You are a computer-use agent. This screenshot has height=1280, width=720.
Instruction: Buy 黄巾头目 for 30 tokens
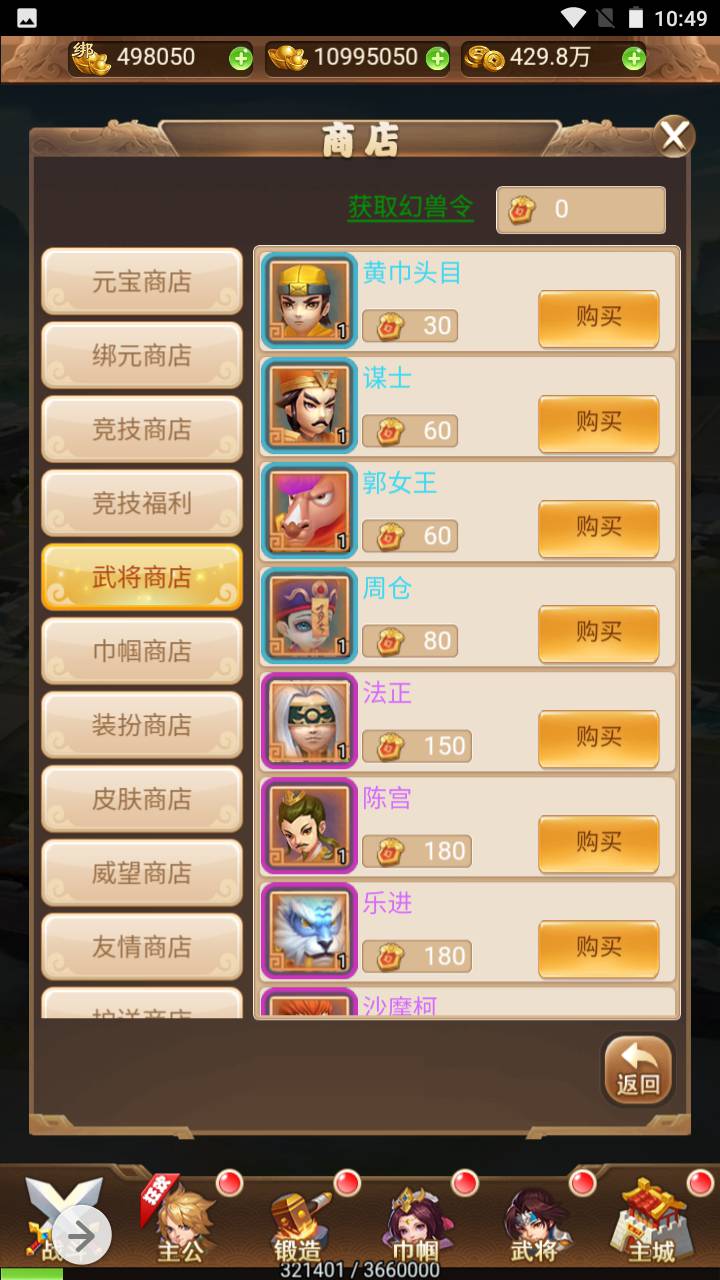599,319
